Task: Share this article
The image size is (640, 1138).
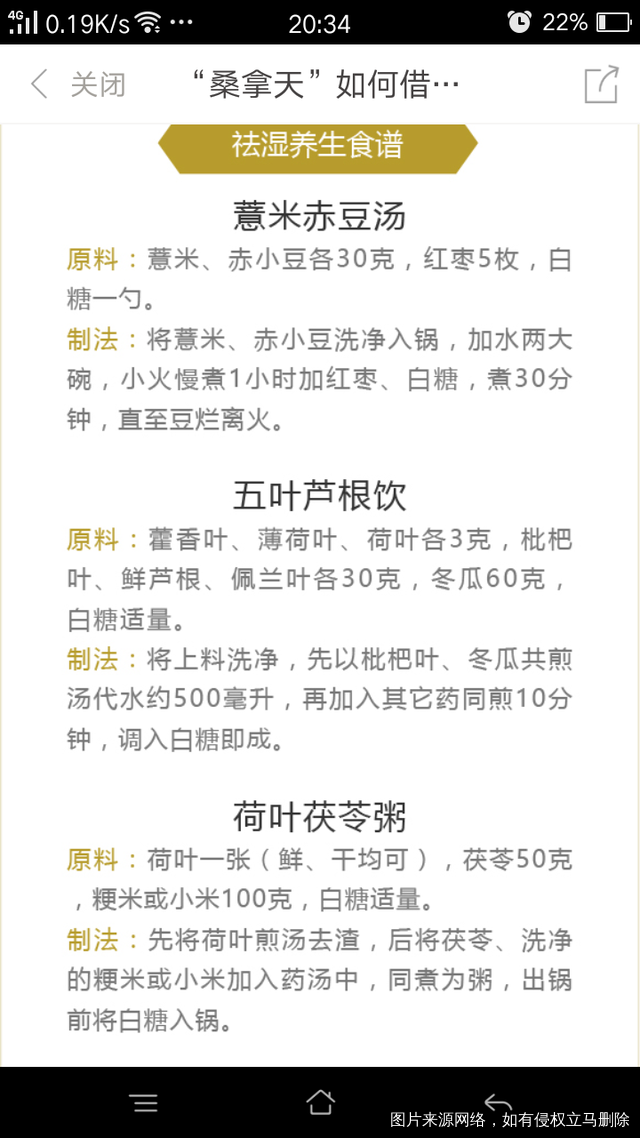Action: [x=601, y=84]
